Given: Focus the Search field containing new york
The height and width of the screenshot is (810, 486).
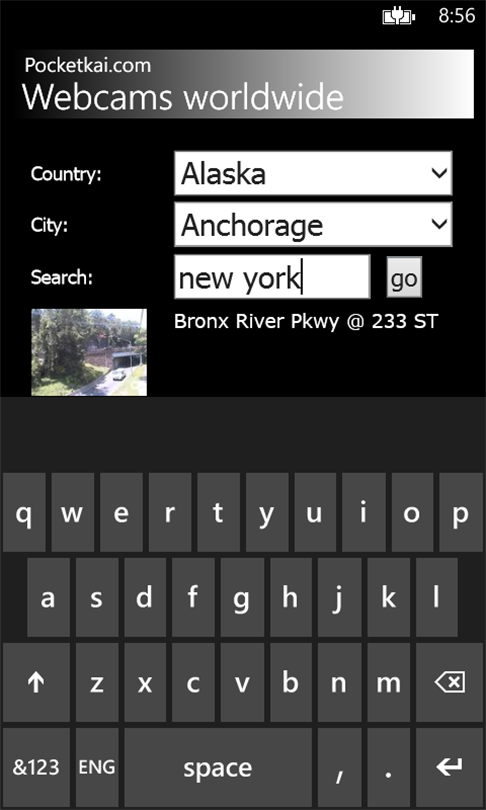Looking at the screenshot, I should (272, 276).
